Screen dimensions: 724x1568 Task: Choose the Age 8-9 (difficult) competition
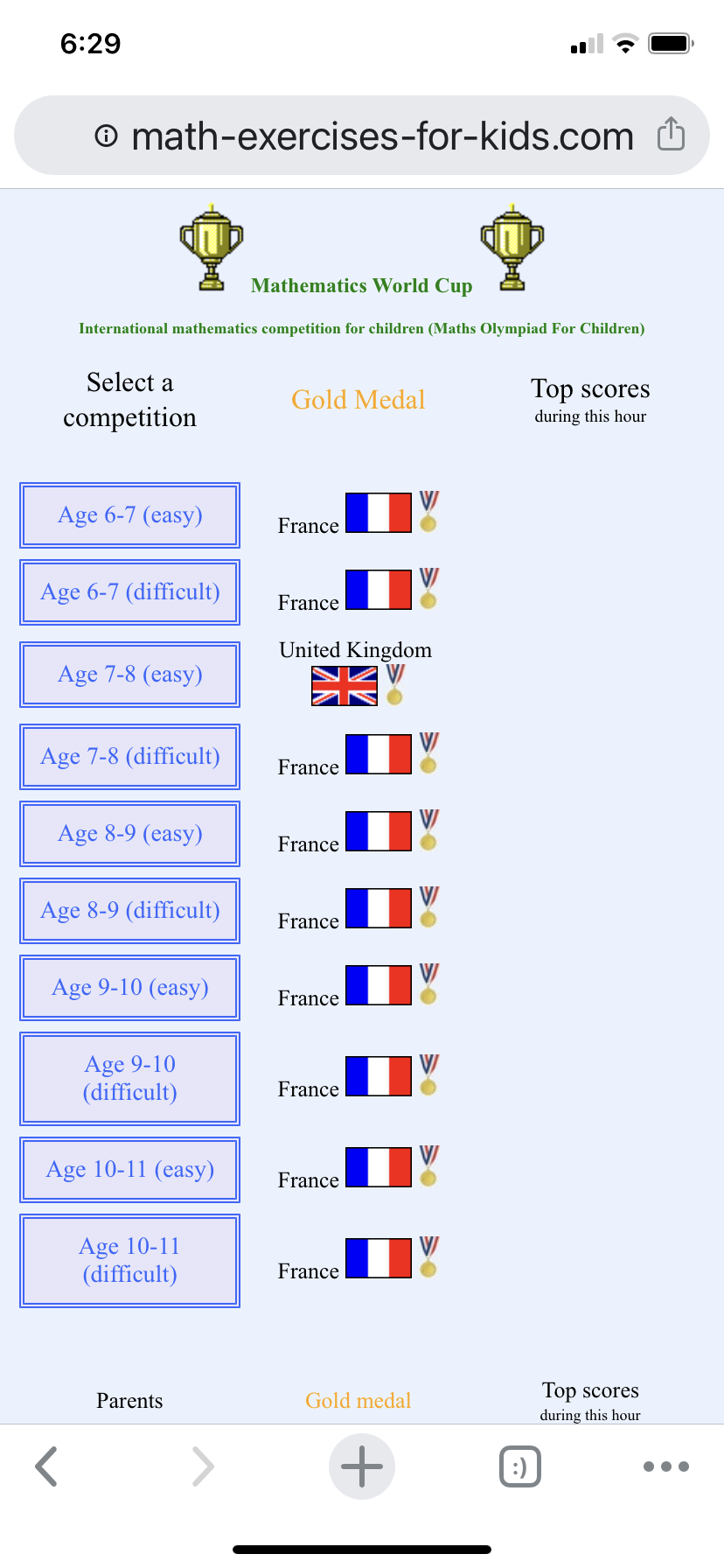pyautogui.click(x=129, y=911)
